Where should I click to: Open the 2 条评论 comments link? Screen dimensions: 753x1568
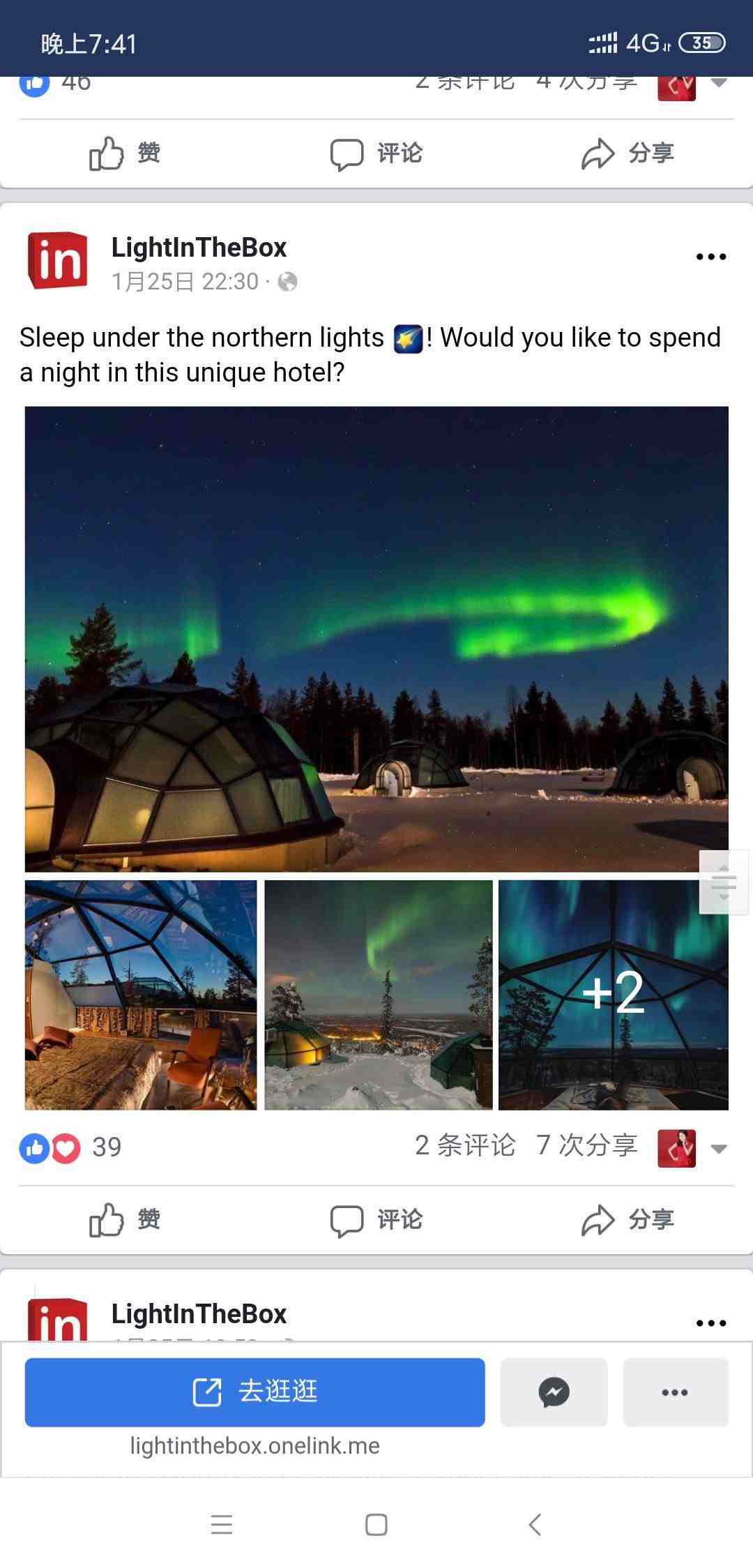(465, 1146)
